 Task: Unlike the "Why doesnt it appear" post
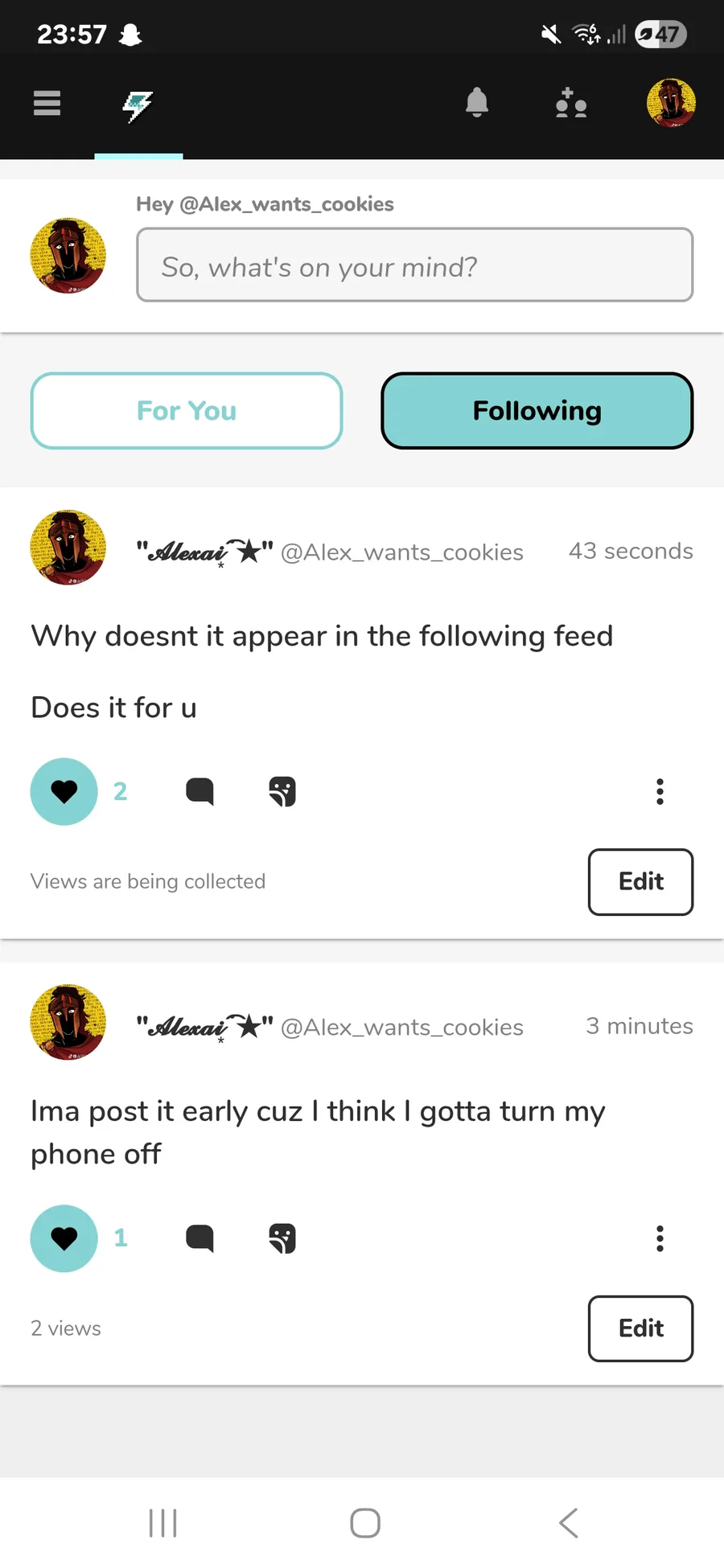tap(64, 792)
